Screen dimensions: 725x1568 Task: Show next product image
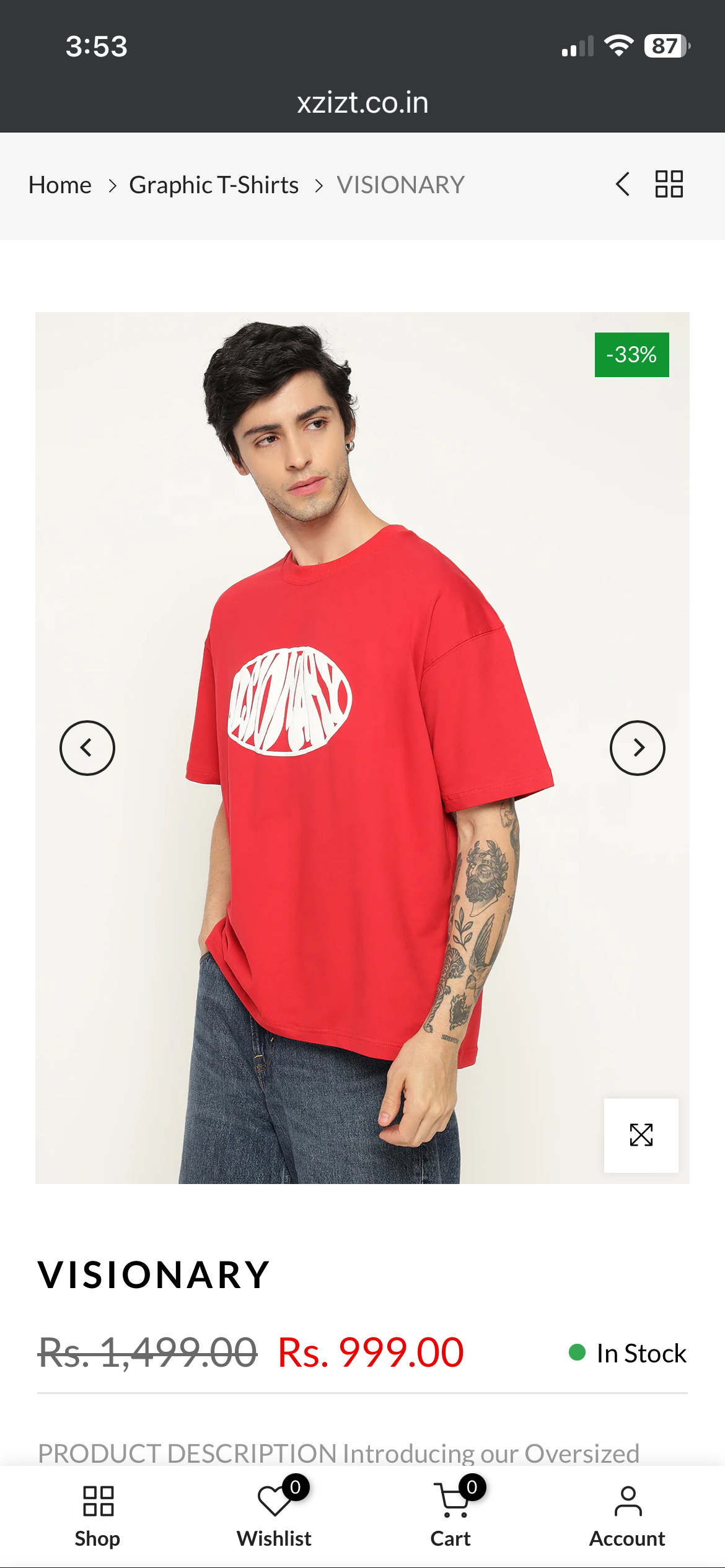(638, 748)
